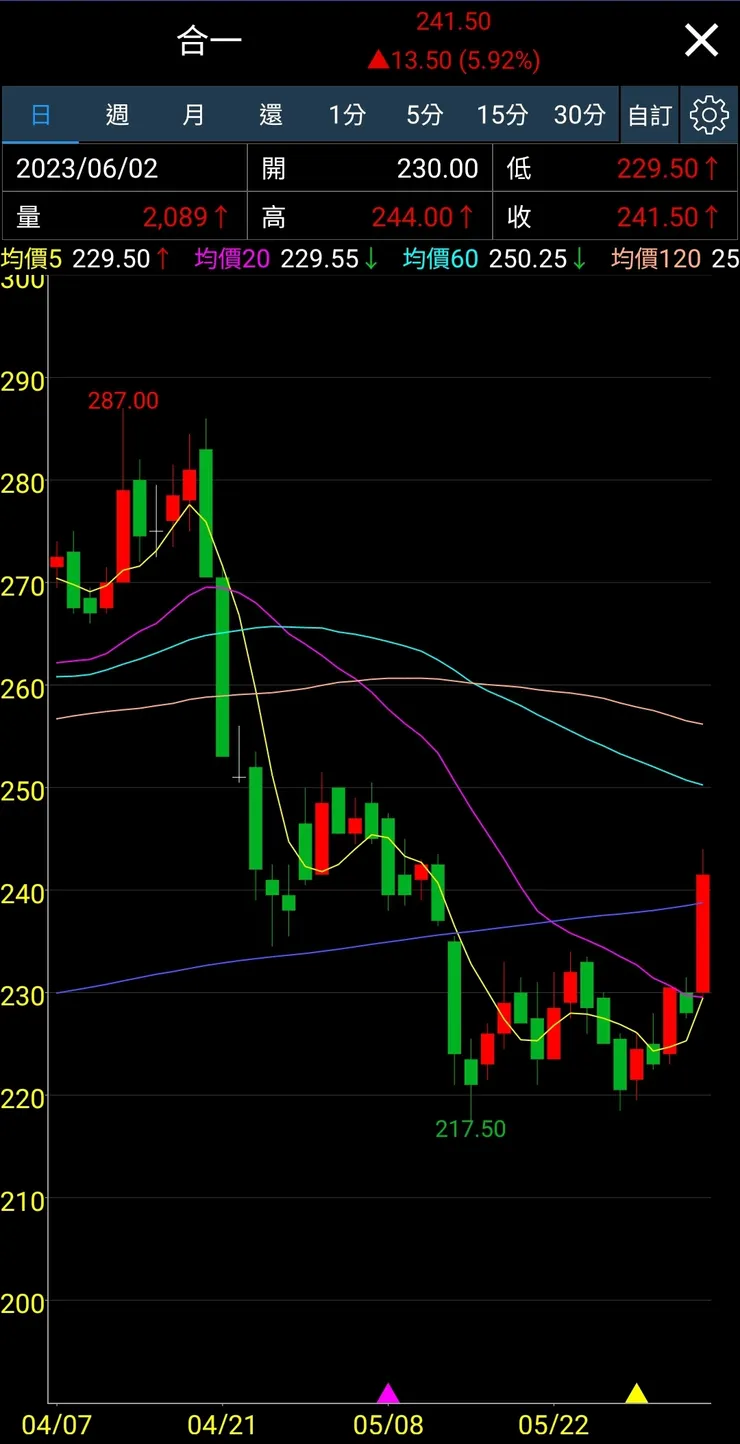Open chart settings gear
The width and height of the screenshot is (740, 1444).
pos(709,115)
